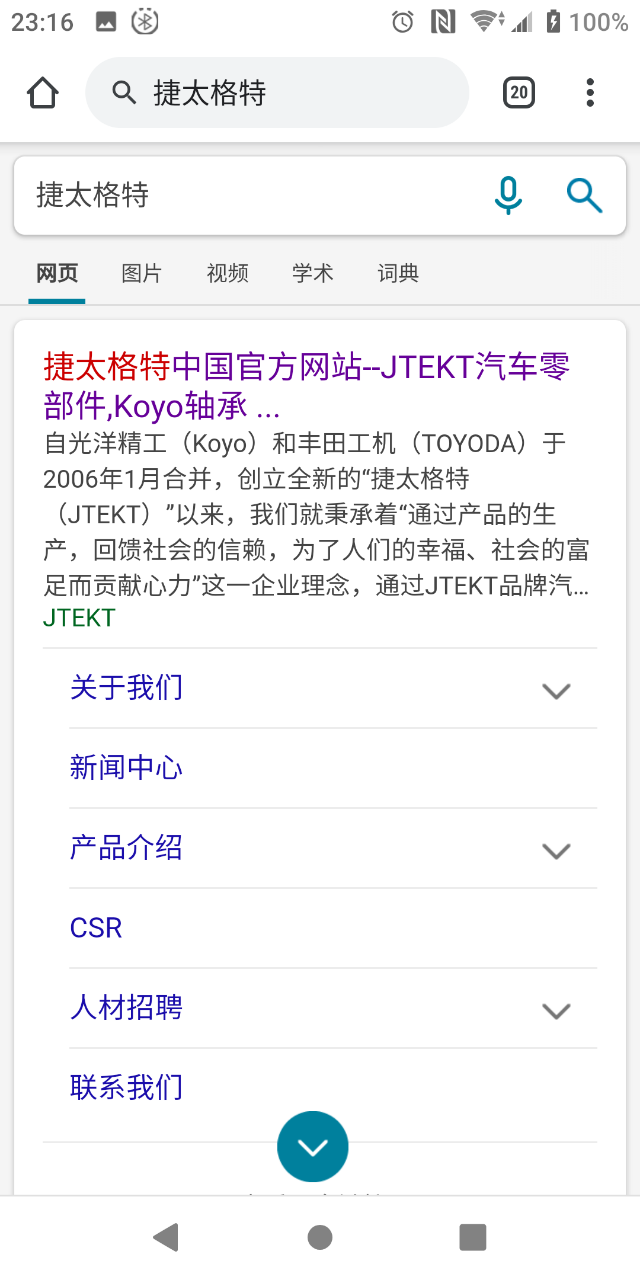The width and height of the screenshot is (640, 1280).
Task: Open the 关于我们 sitelink
Action: 126,688
